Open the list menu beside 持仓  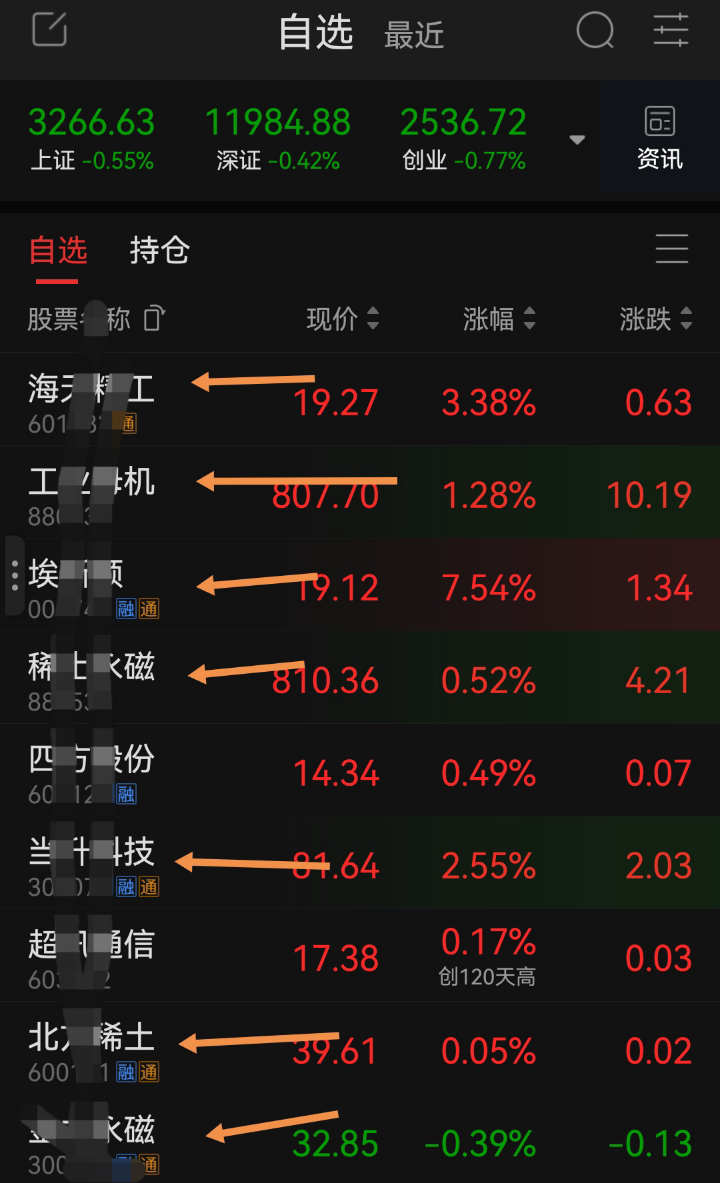672,248
